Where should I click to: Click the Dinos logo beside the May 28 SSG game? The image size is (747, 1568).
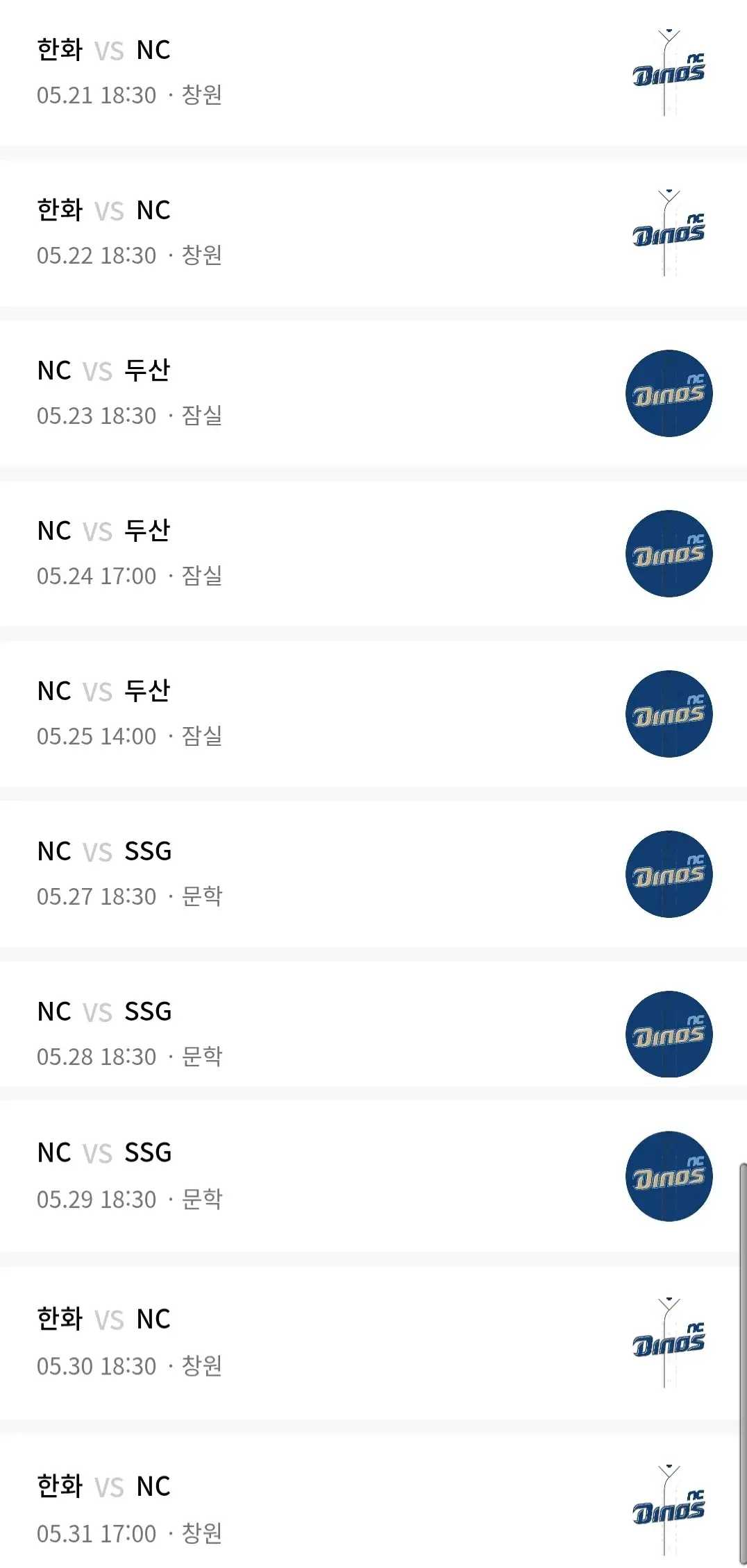pyautogui.click(x=669, y=1033)
